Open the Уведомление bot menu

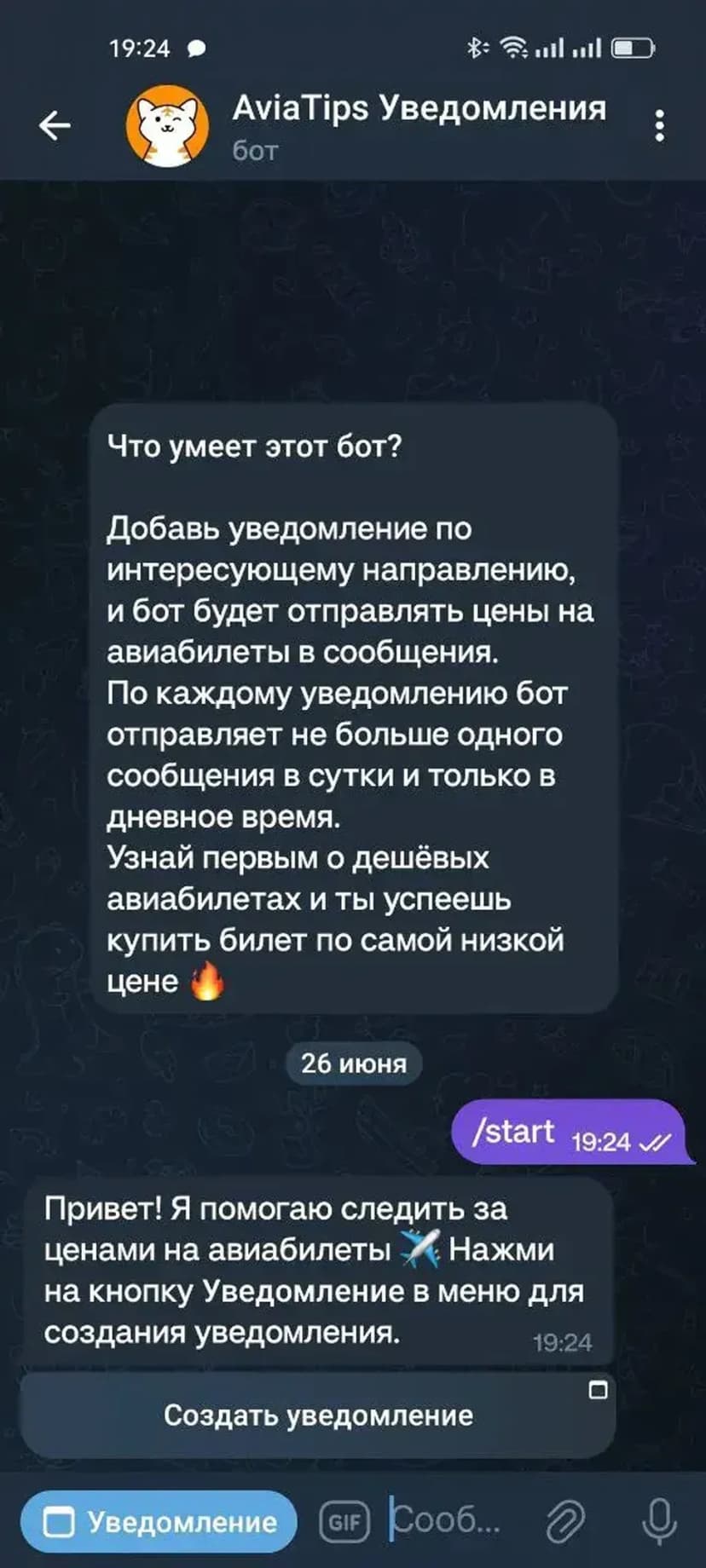point(159,1522)
